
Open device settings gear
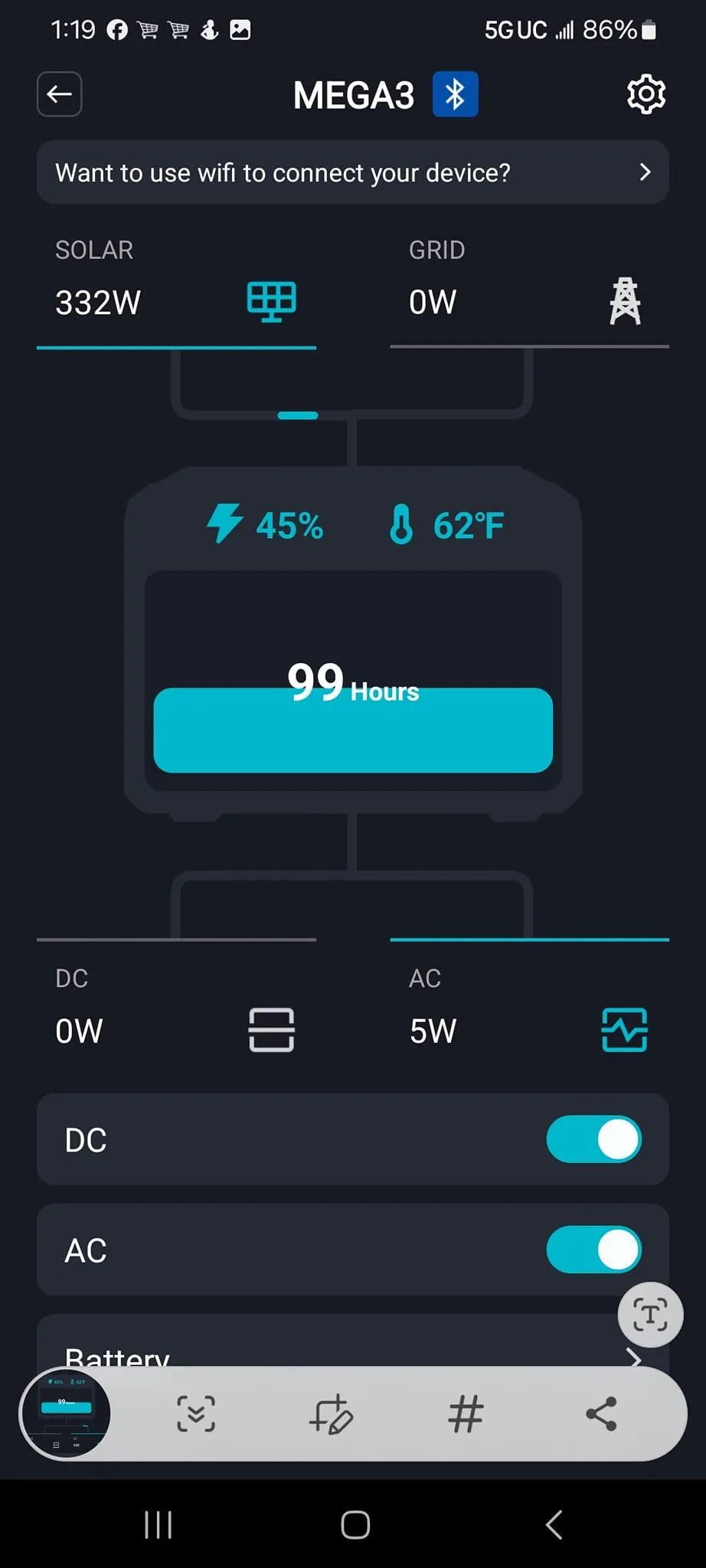[x=646, y=94]
